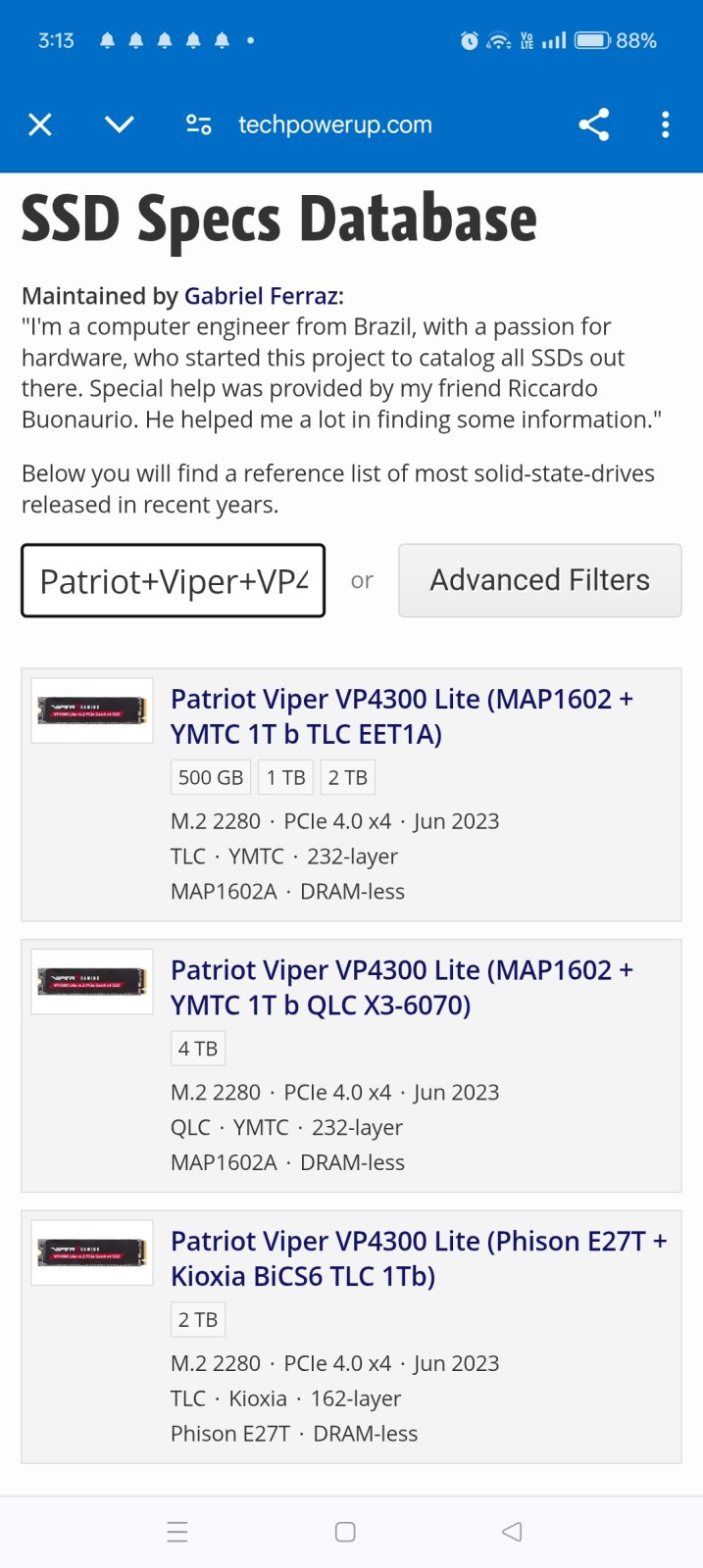The image size is (703, 1568).
Task: Open VP4300 Lite YMTC QLC X3-6070 result
Action: coord(402,988)
